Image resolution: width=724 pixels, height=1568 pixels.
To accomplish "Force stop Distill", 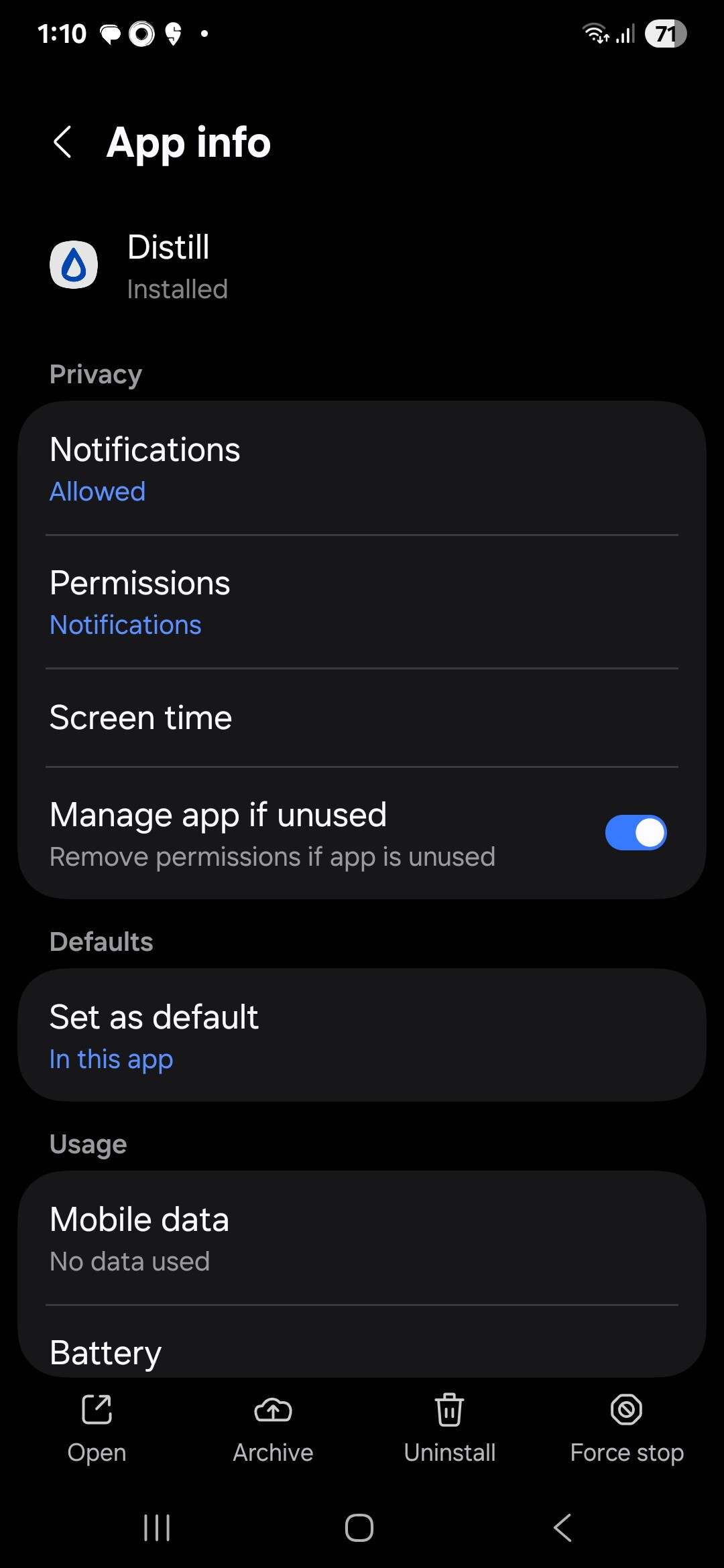I will pyautogui.click(x=627, y=1427).
